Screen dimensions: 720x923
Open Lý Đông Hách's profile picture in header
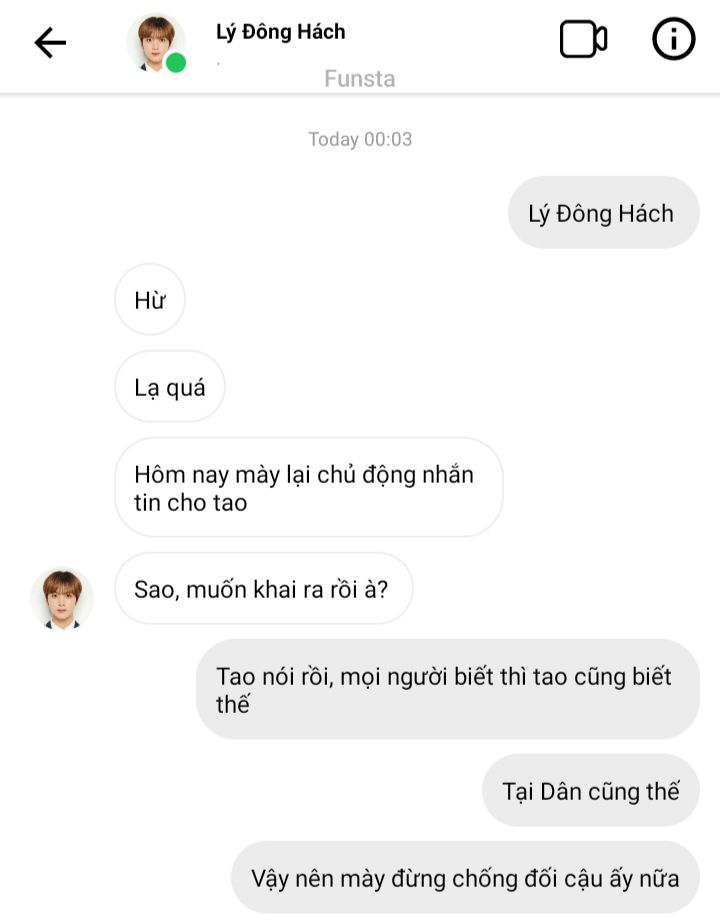point(156,43)
